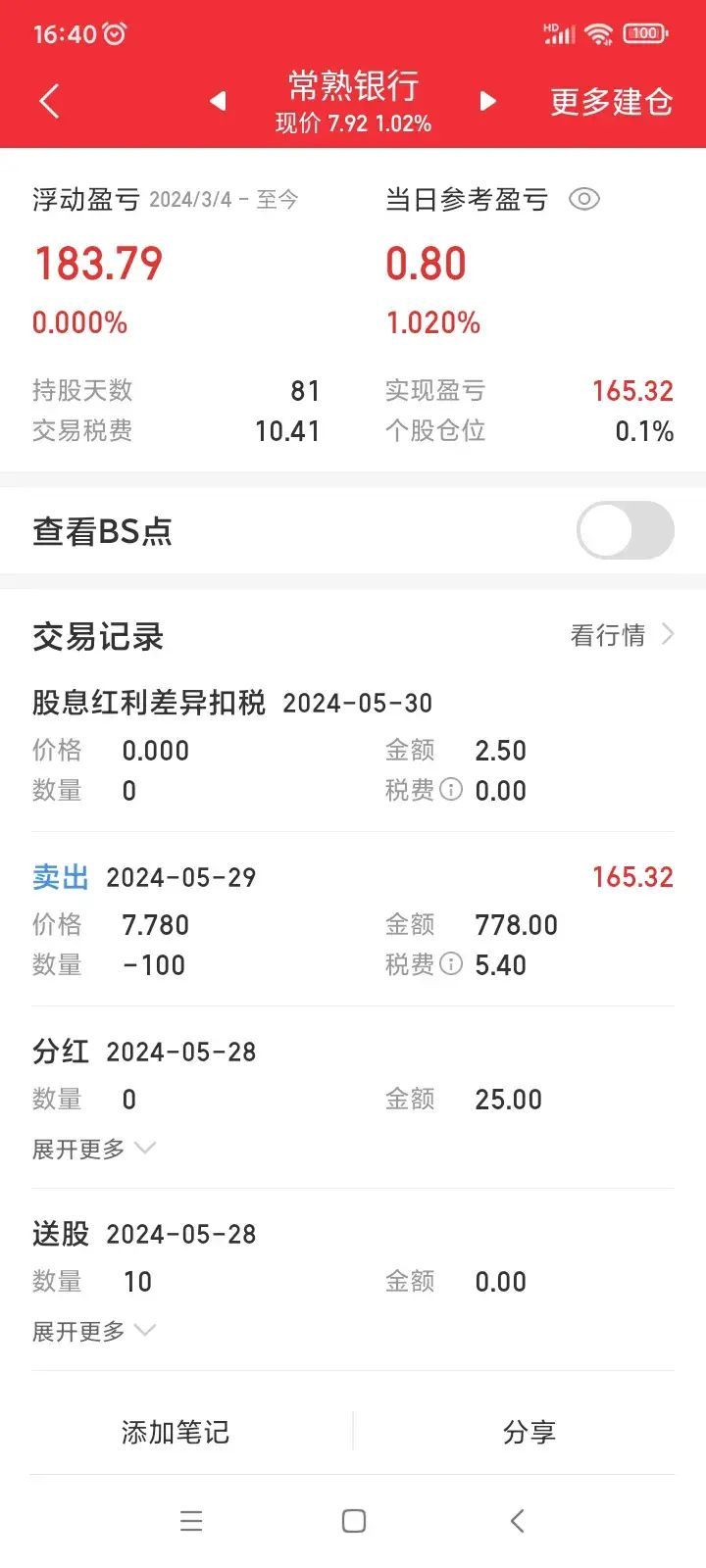Tap the Wi-Fi icon in the status bar
Screen dimensions: 706x1568
(599, 32)
